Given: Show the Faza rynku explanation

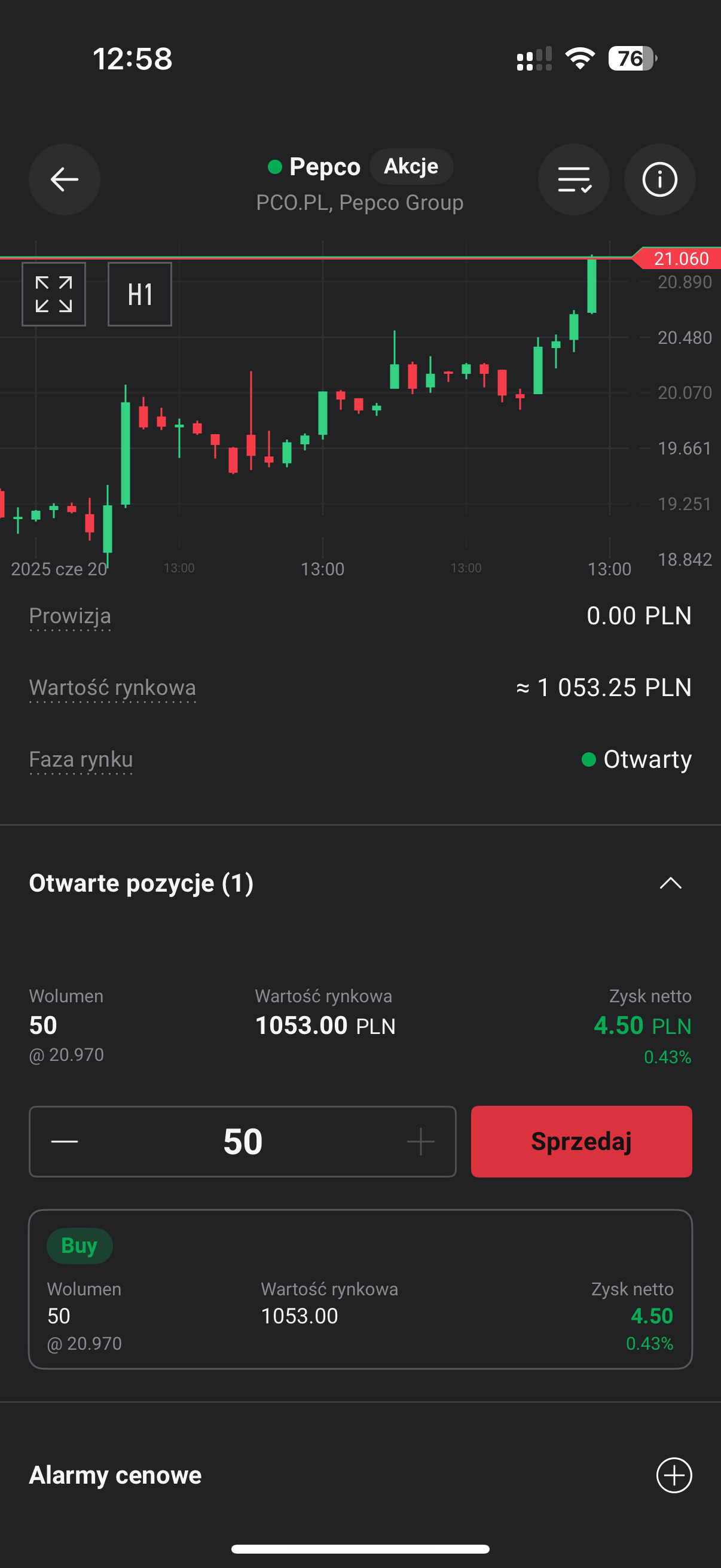Looking at the screenshot, I should point(81,759).
